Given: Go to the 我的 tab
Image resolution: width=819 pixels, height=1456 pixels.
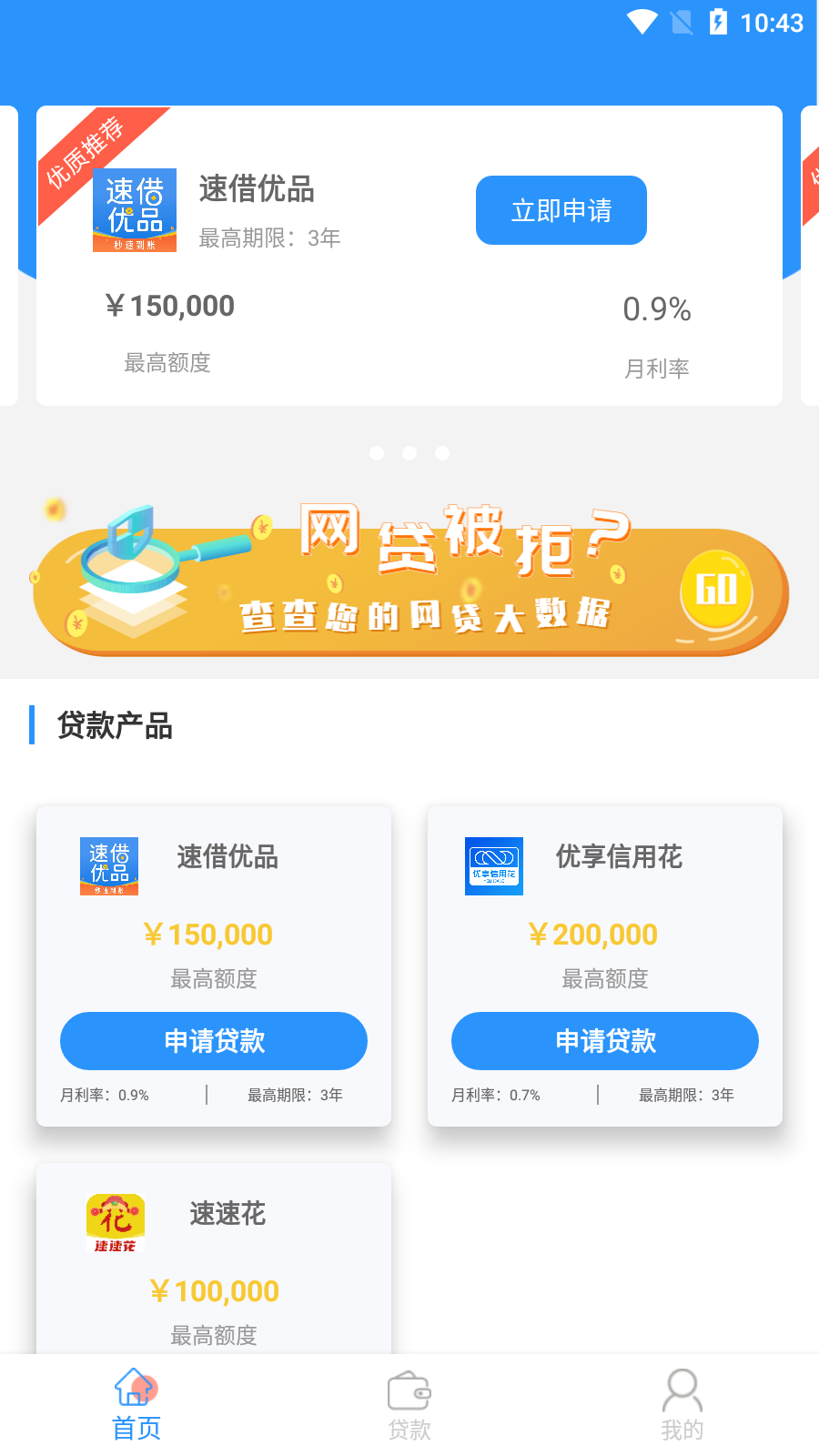Looking at the screenshot, I should pyautogui.click(x=682, y=1406).
